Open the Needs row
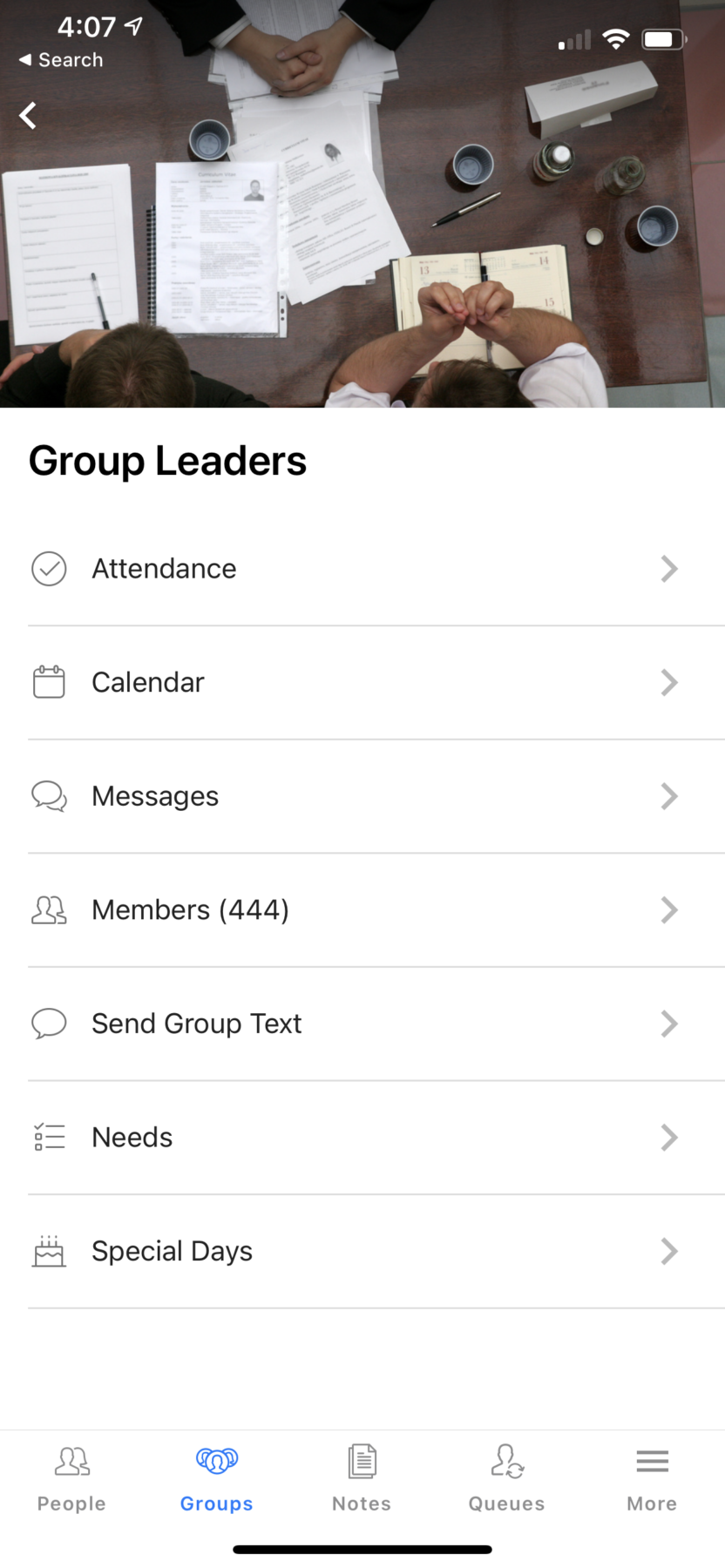 point(362,1138)
